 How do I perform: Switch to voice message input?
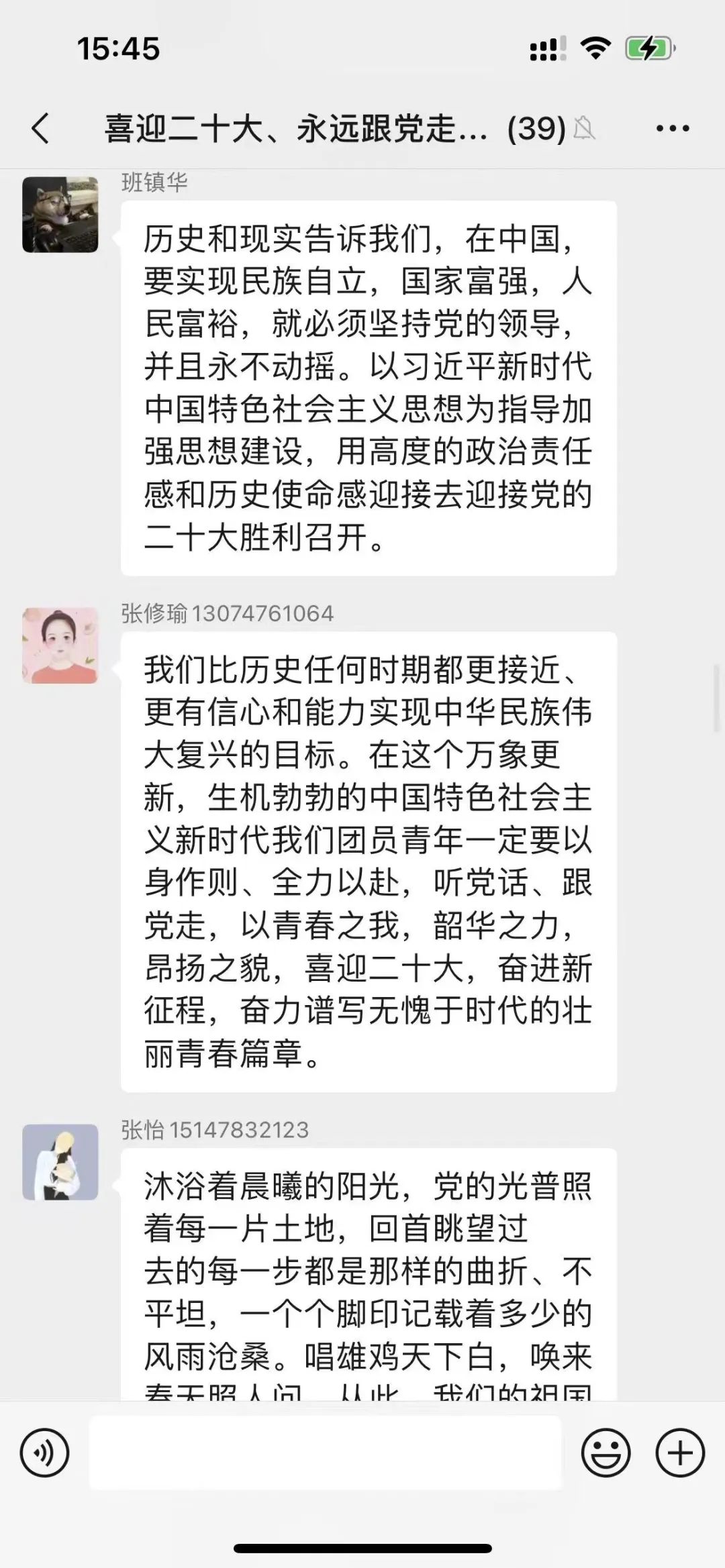pos(45,1453)
